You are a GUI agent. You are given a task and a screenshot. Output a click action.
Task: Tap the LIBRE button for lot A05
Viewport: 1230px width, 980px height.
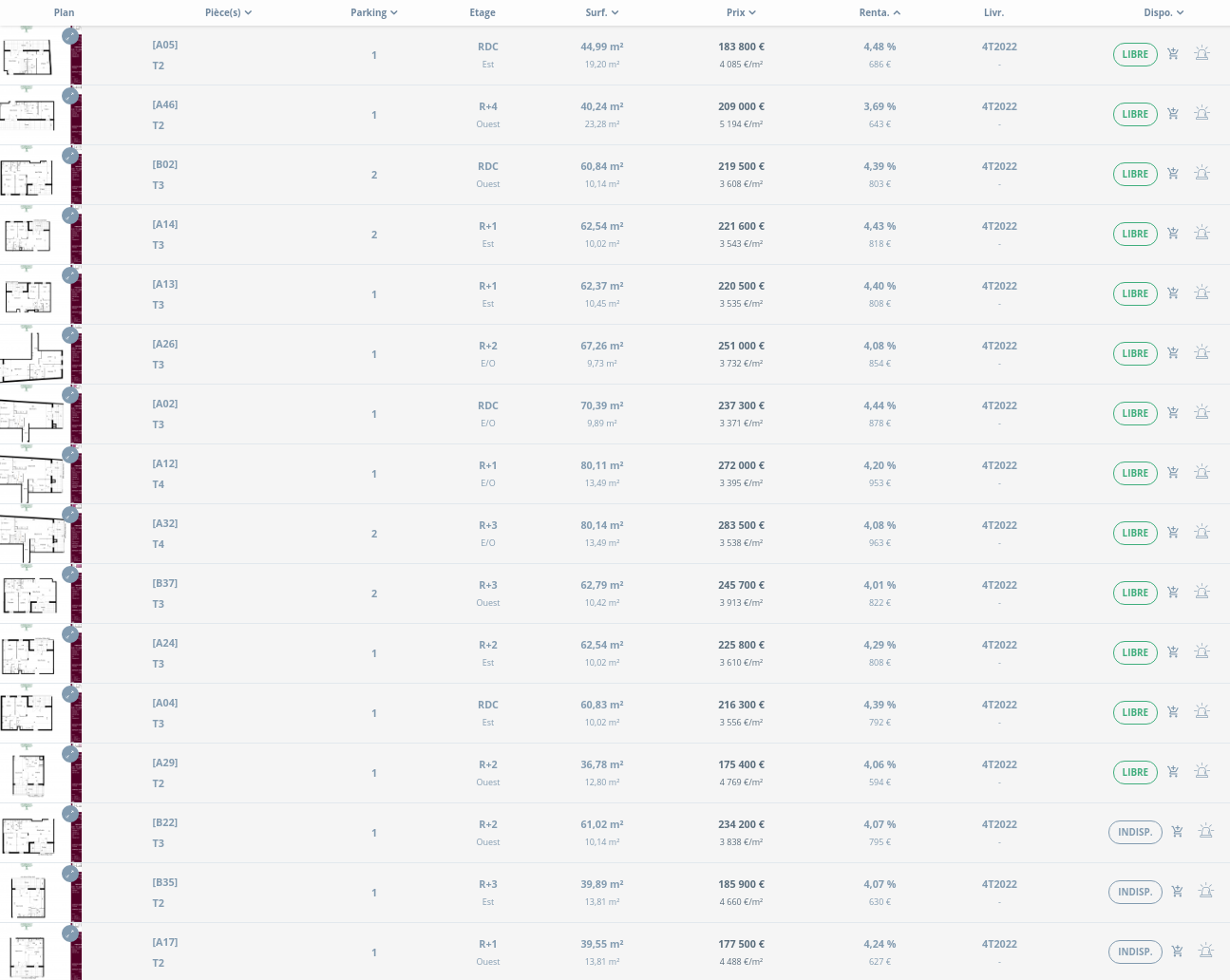(x=1135, y=54)
